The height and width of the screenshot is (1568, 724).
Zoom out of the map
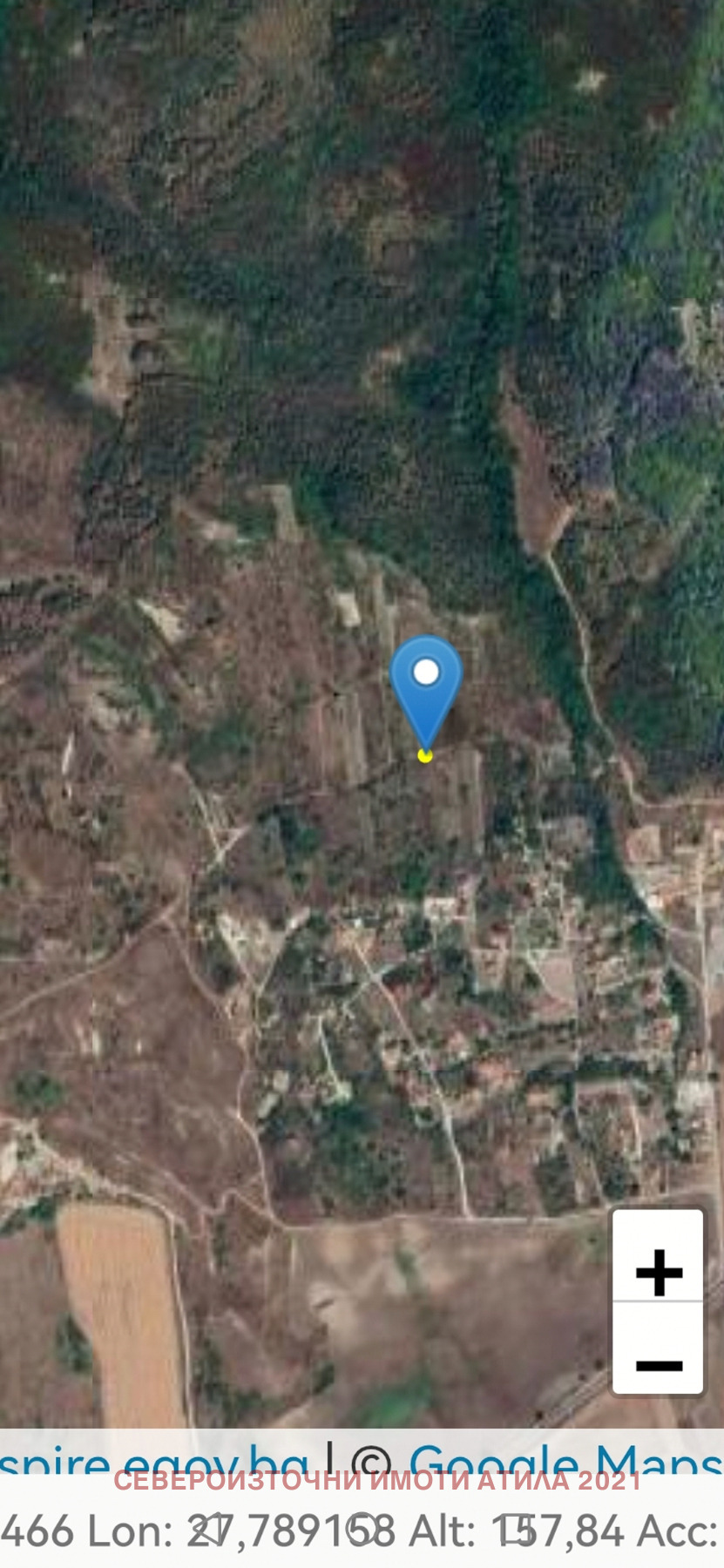tap(659, 1348)
